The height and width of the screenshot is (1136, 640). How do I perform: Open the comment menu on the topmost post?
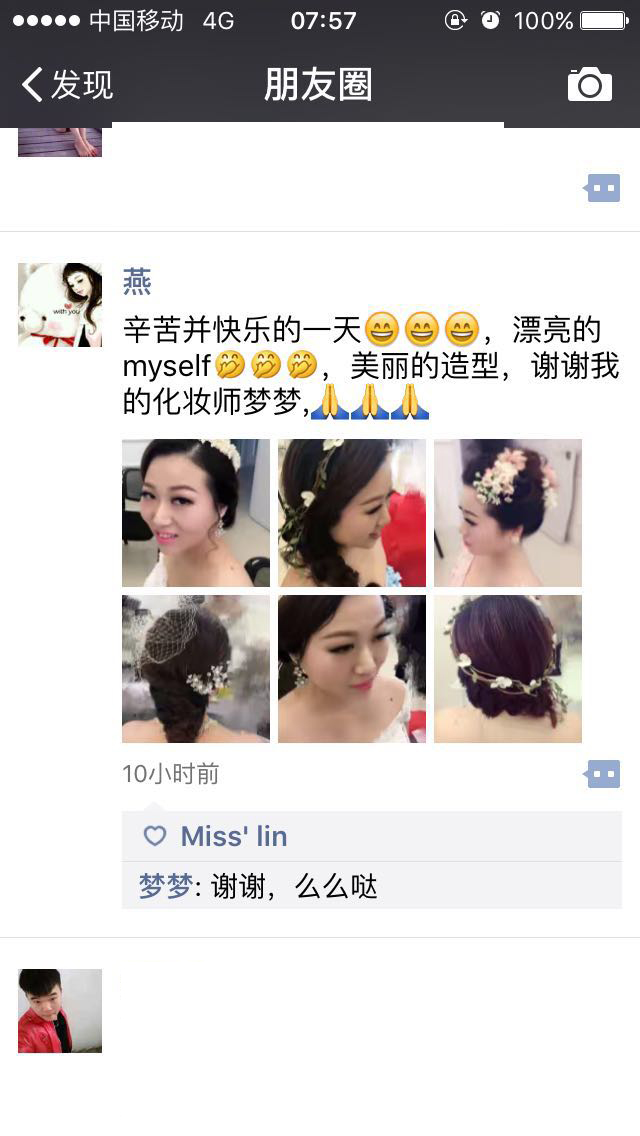tap(603, 188)
